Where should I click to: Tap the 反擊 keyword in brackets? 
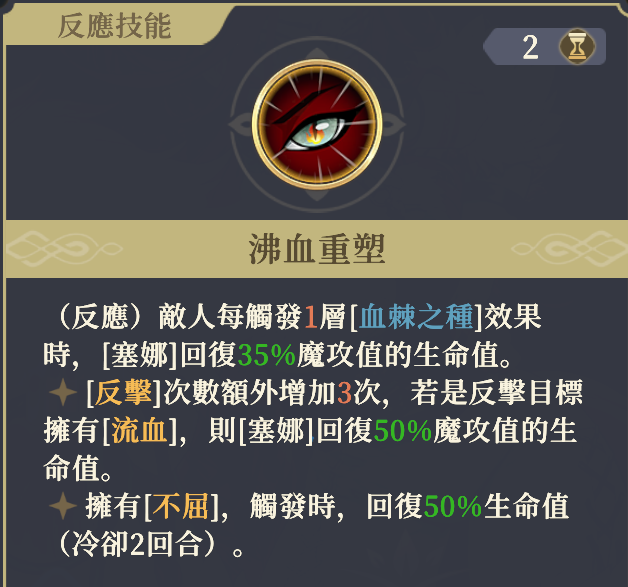click(123, 393)
